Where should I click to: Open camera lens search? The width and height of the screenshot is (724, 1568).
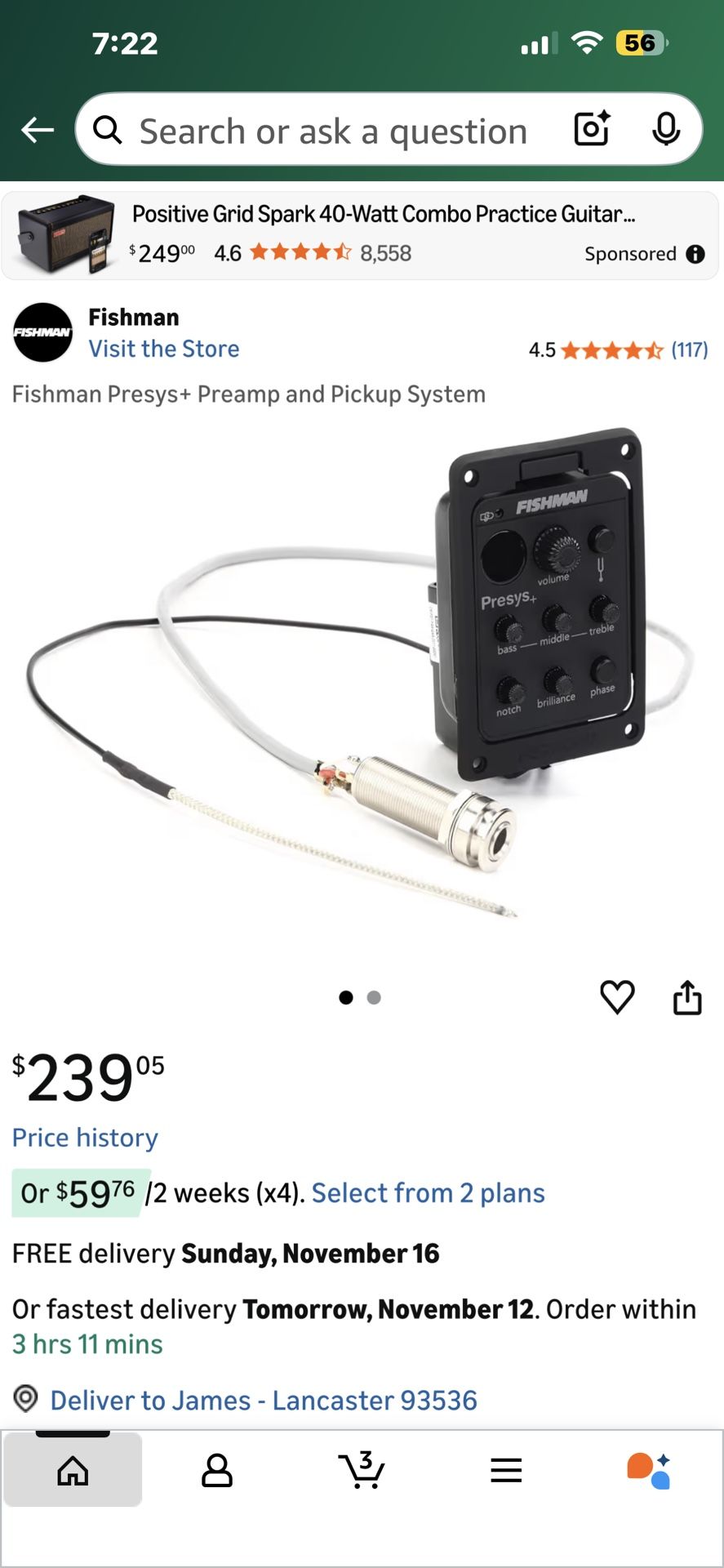coord(592,129)
